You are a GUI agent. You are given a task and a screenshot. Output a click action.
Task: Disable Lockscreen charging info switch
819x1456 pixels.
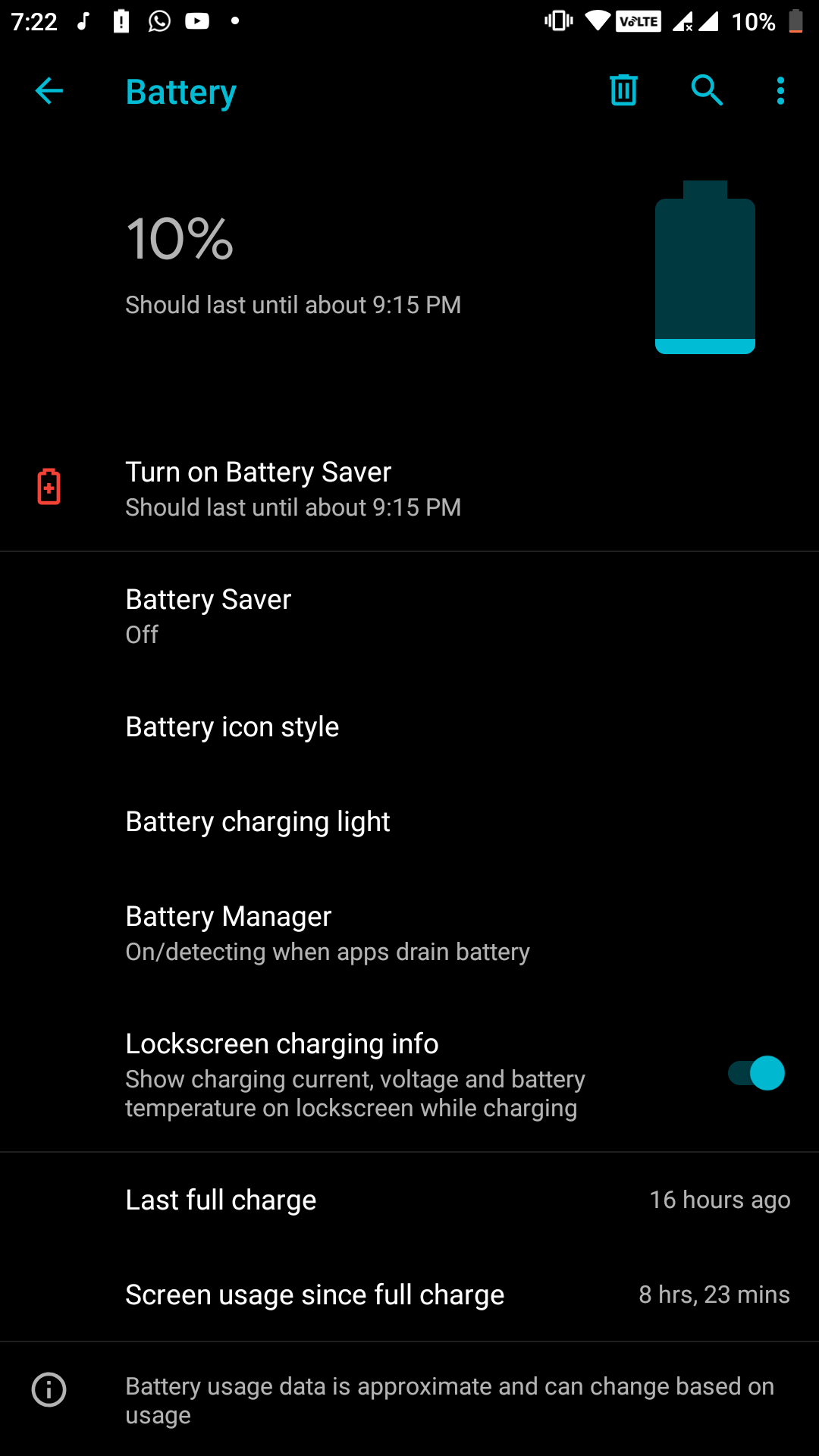pyautogui.click(x=756, y=1073)
